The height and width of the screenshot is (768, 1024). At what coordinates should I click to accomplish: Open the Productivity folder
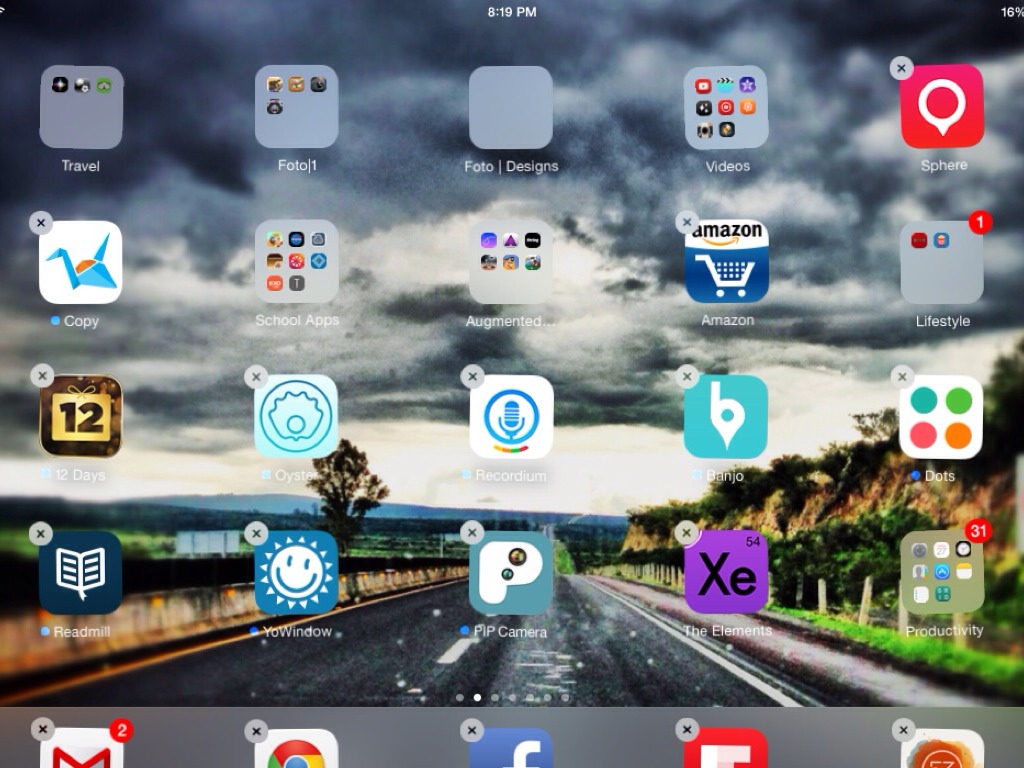tap(941, 573)
